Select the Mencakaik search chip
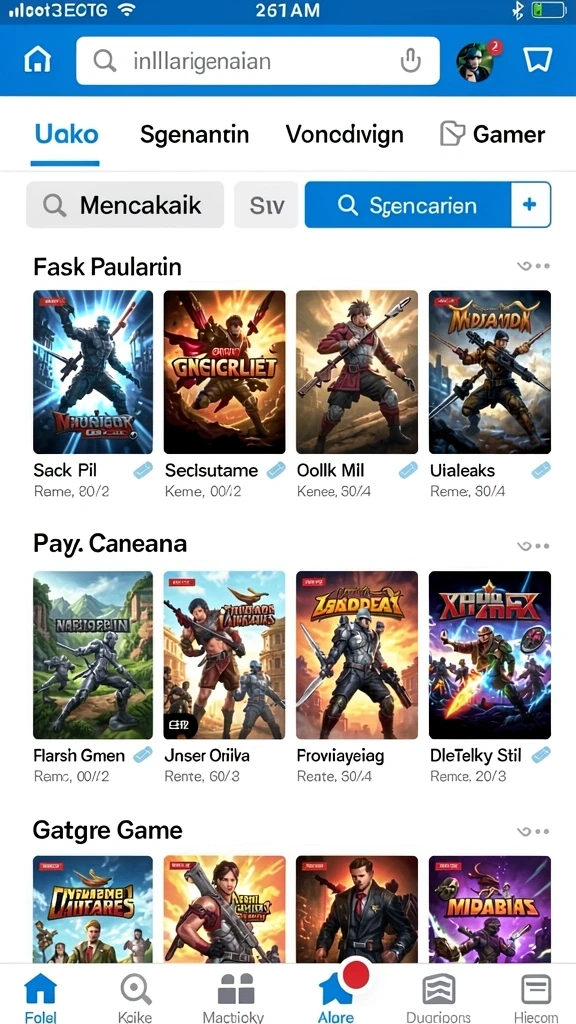 click(x=125, y=205)
